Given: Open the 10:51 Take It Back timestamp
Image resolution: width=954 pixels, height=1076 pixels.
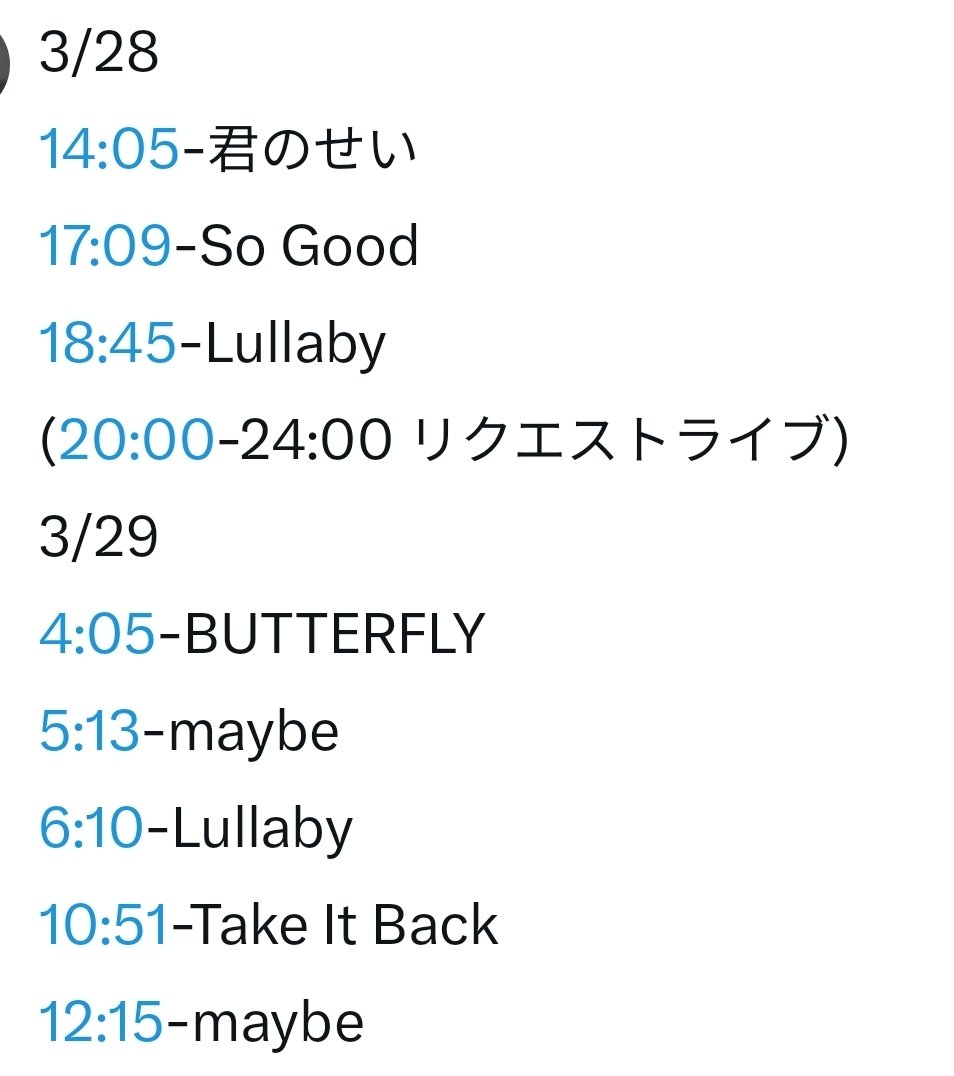Looking at the screenshot, I should (x=104, y=925).
